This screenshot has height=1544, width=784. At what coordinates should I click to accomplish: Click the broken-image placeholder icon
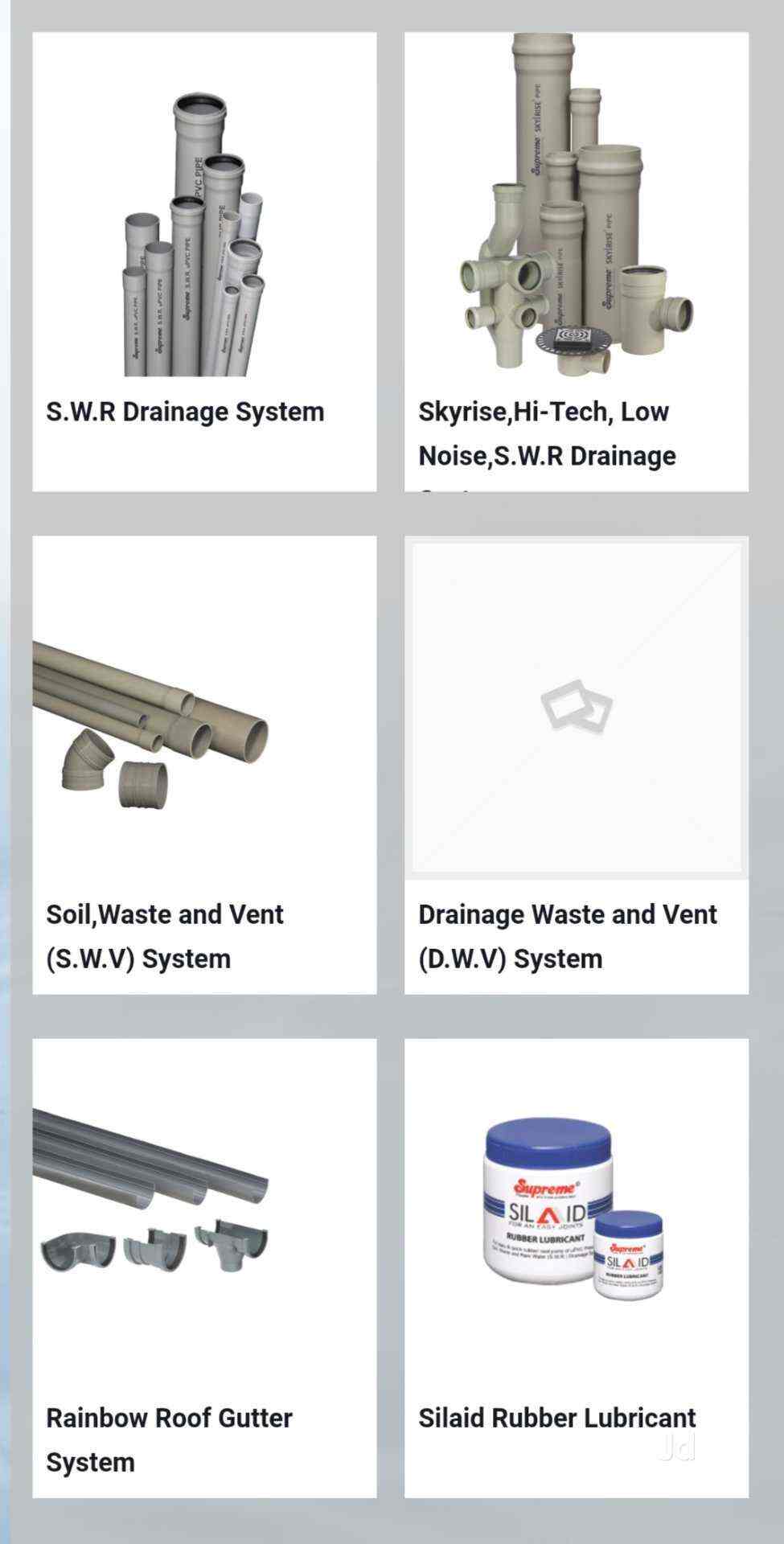[x=577, y=708]
